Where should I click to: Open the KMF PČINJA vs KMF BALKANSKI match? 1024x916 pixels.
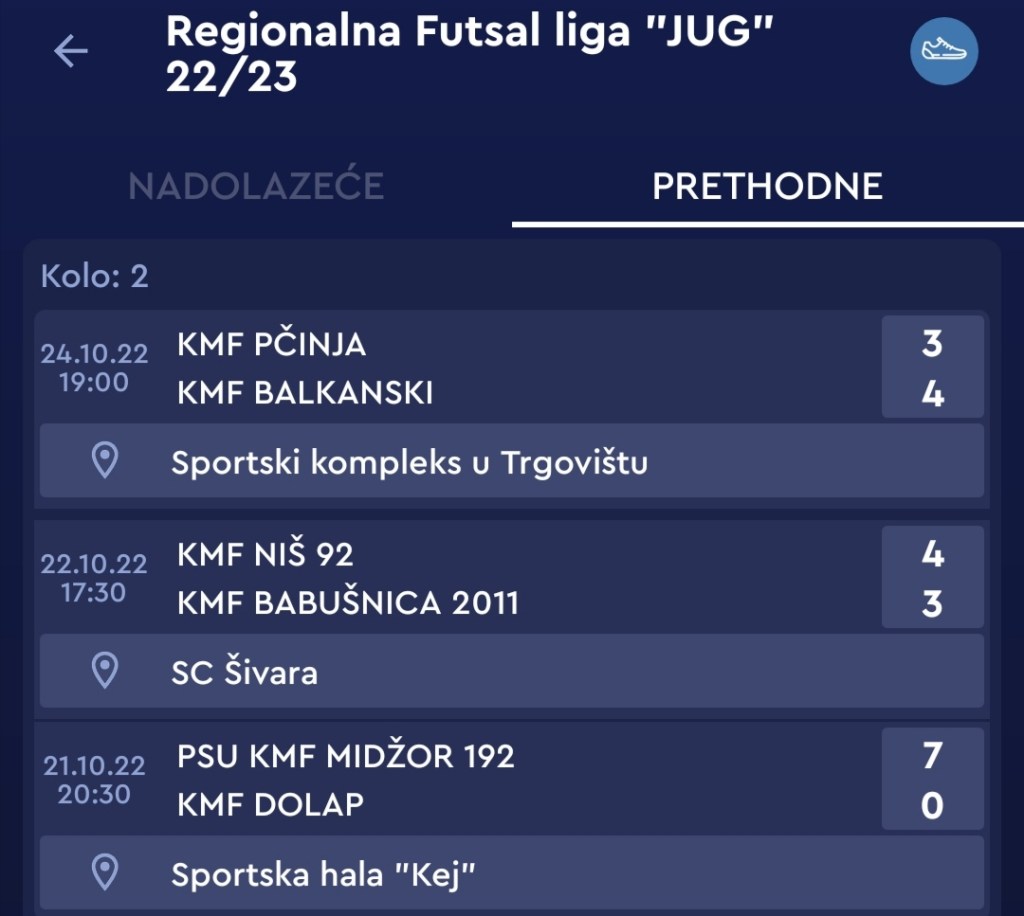pyautogui.click(x=510, y=368)
